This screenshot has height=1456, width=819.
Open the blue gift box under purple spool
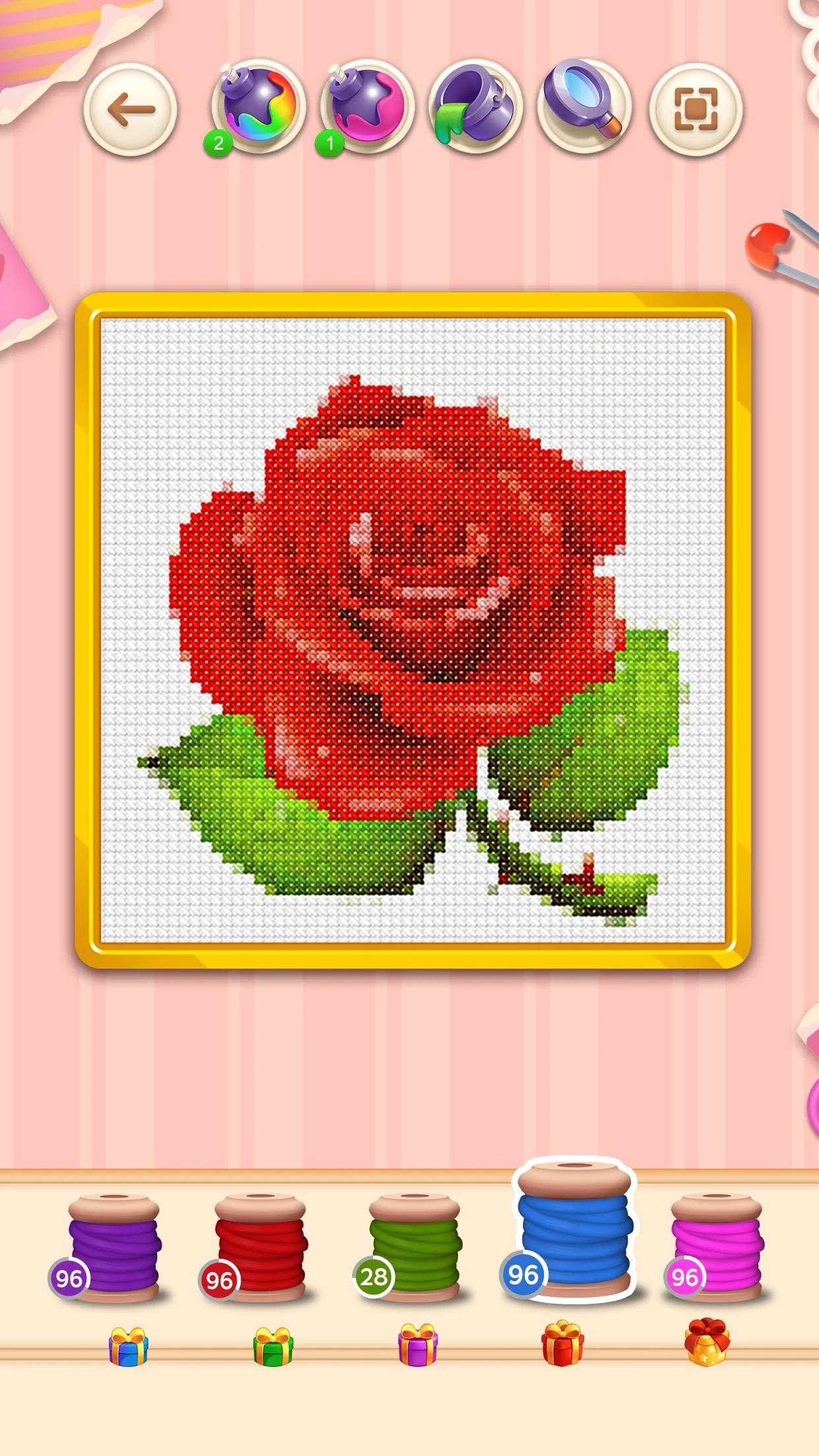pos(128,1345)
